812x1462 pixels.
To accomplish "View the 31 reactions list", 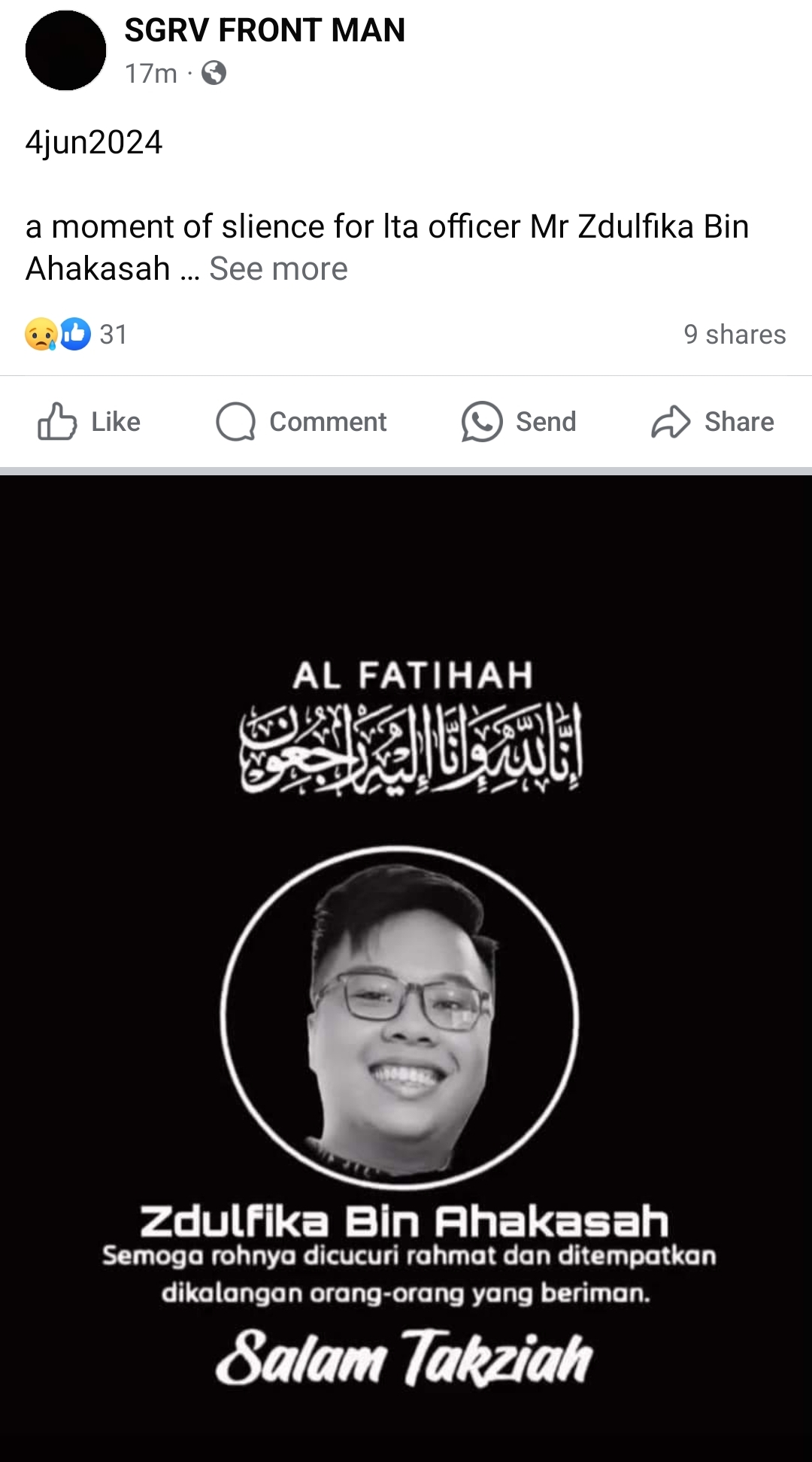I will coord(76,334).
